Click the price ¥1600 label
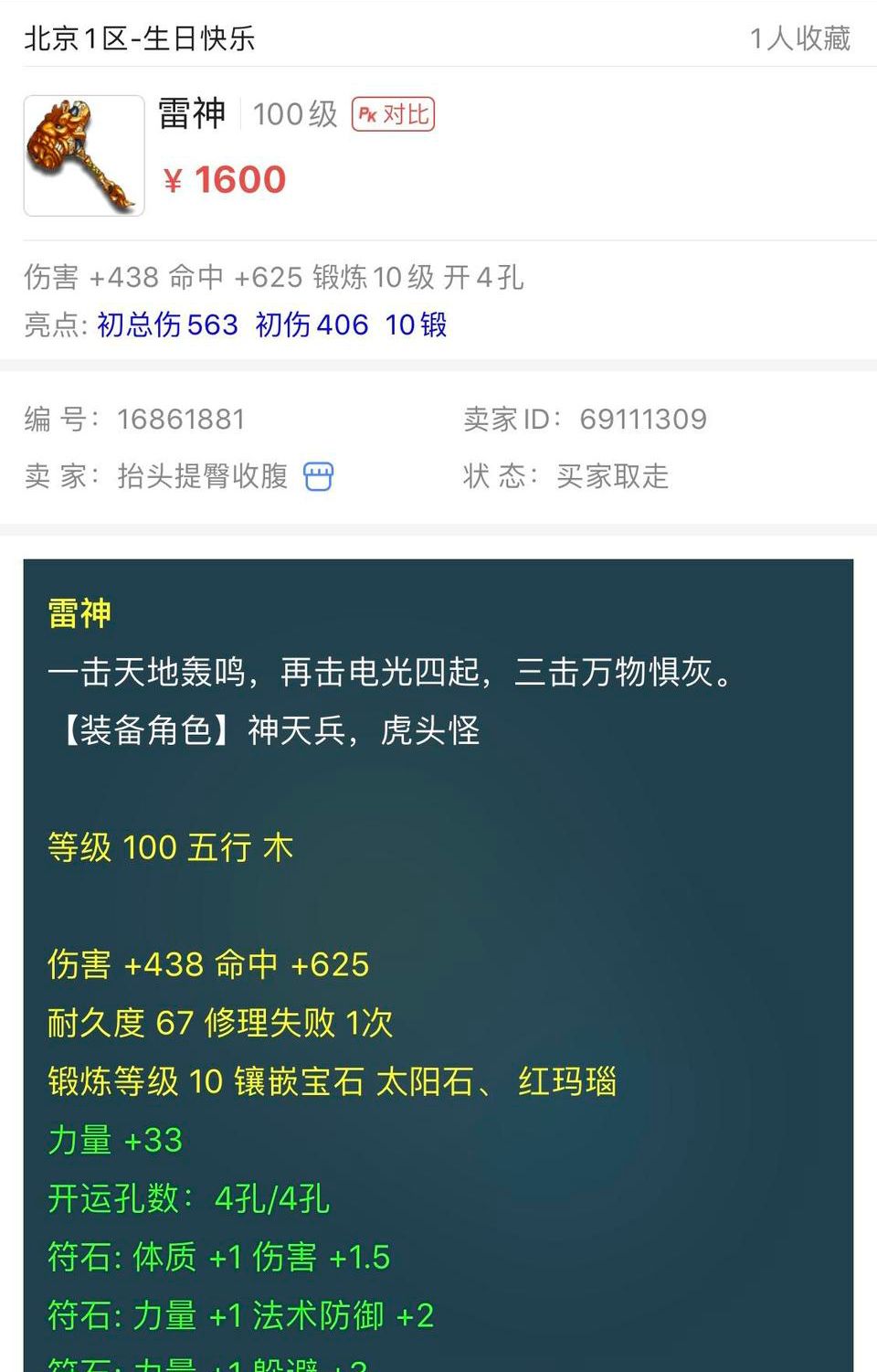 coord(224,179)
